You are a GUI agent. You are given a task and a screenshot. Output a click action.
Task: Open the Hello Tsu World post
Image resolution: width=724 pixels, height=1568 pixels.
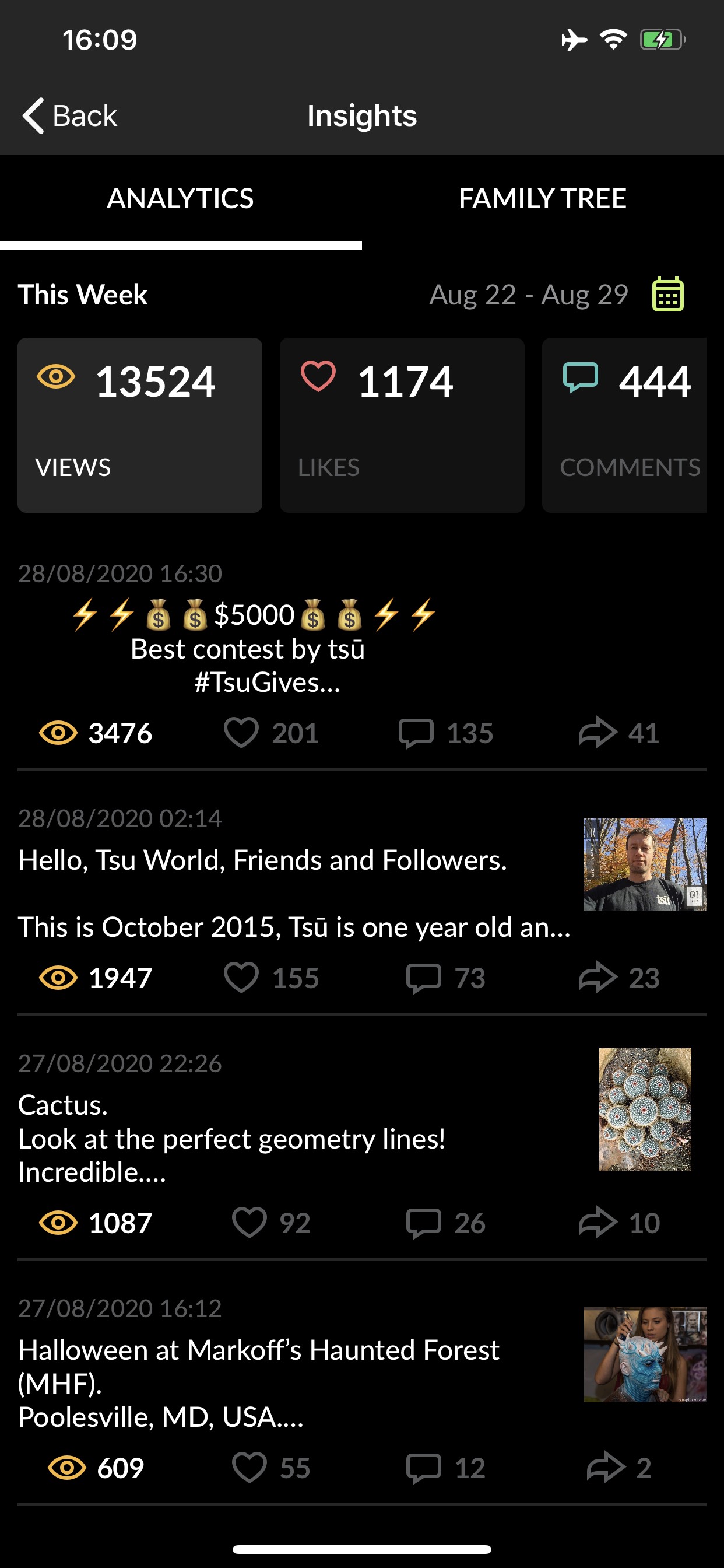point(292,894)
